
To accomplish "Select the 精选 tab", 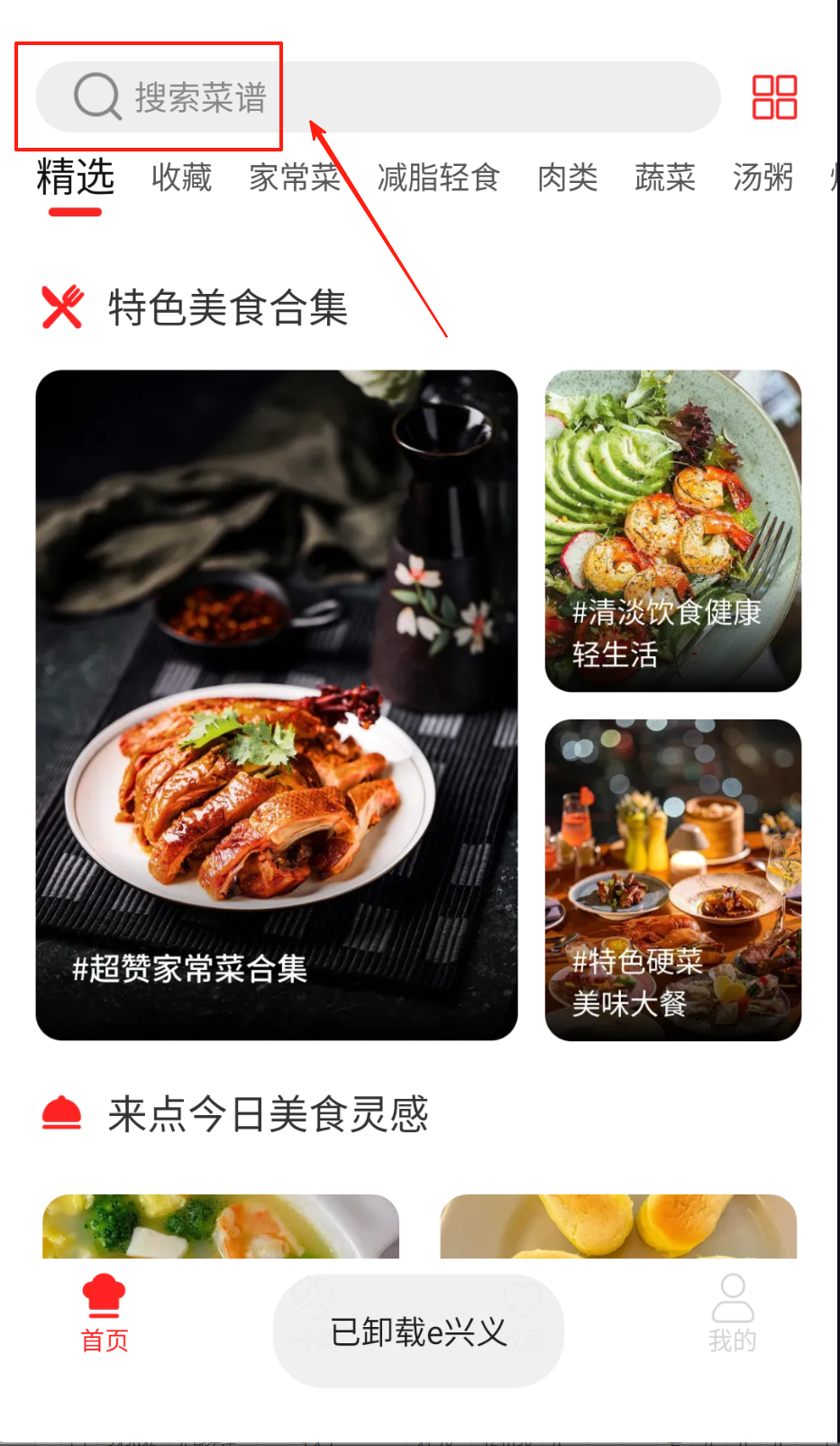I will (76, 178).
